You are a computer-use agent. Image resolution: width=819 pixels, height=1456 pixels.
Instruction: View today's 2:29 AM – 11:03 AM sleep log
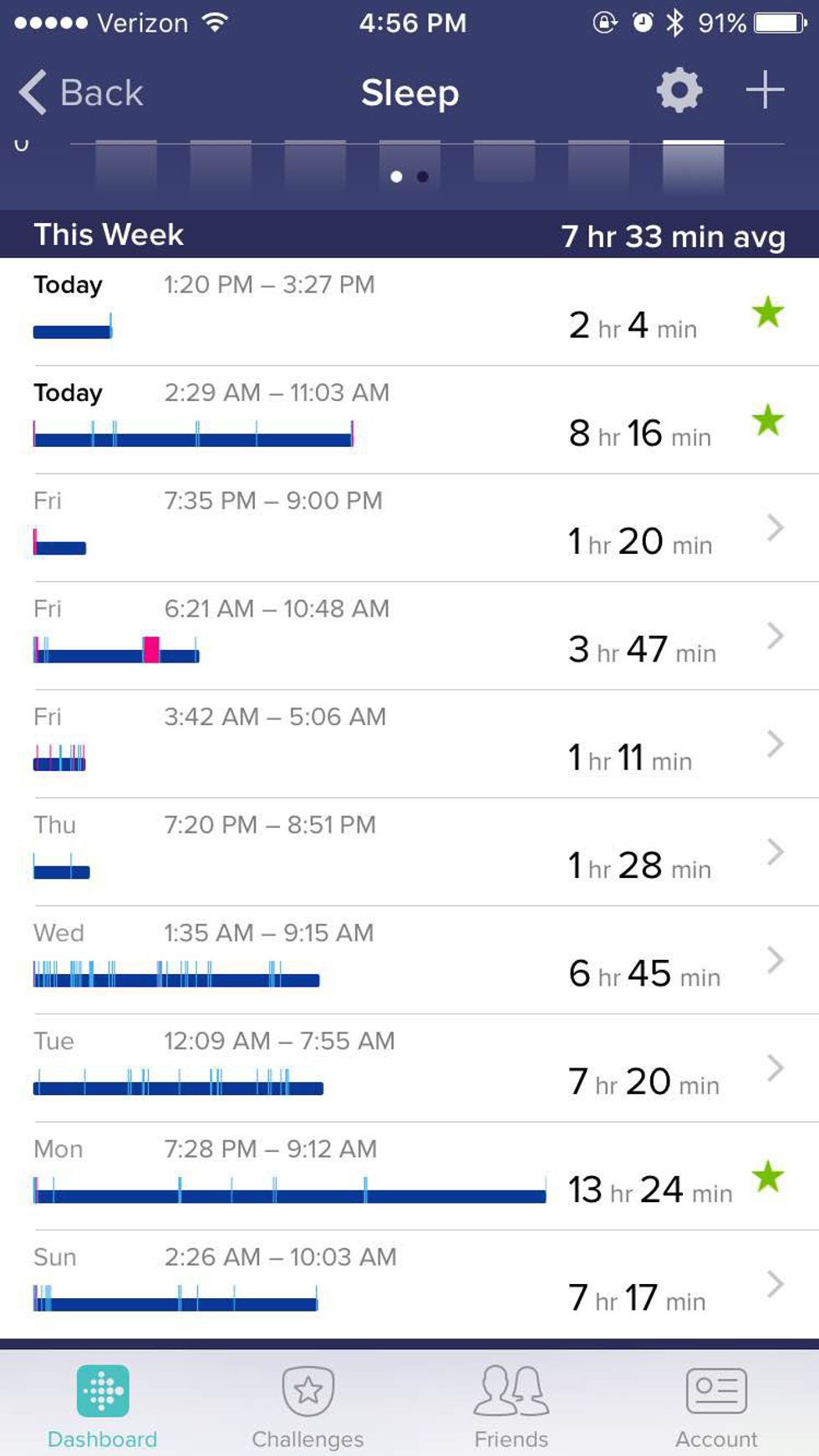(409, 419)
